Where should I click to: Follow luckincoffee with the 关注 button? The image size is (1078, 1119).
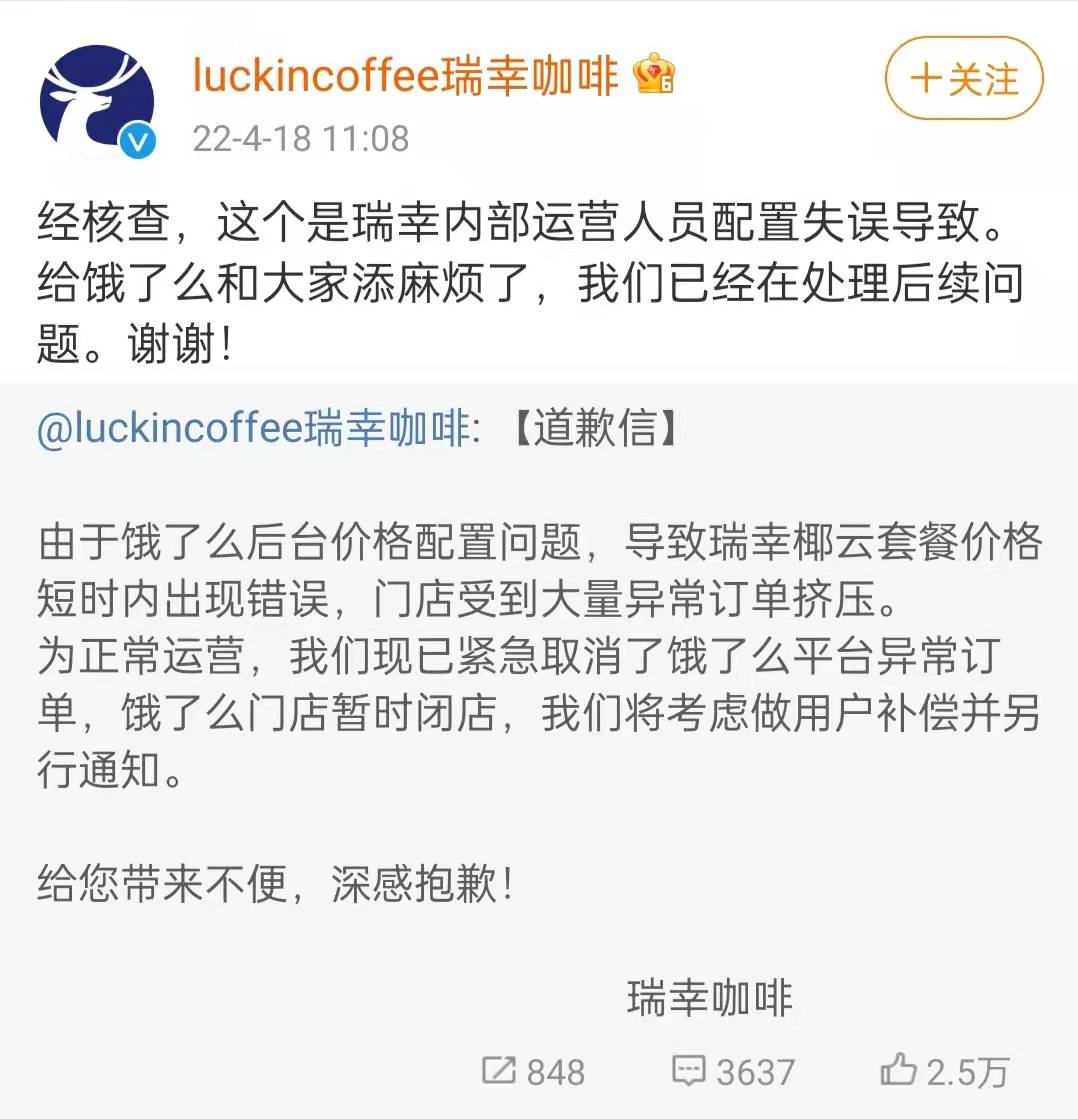(x=963, y=79)
